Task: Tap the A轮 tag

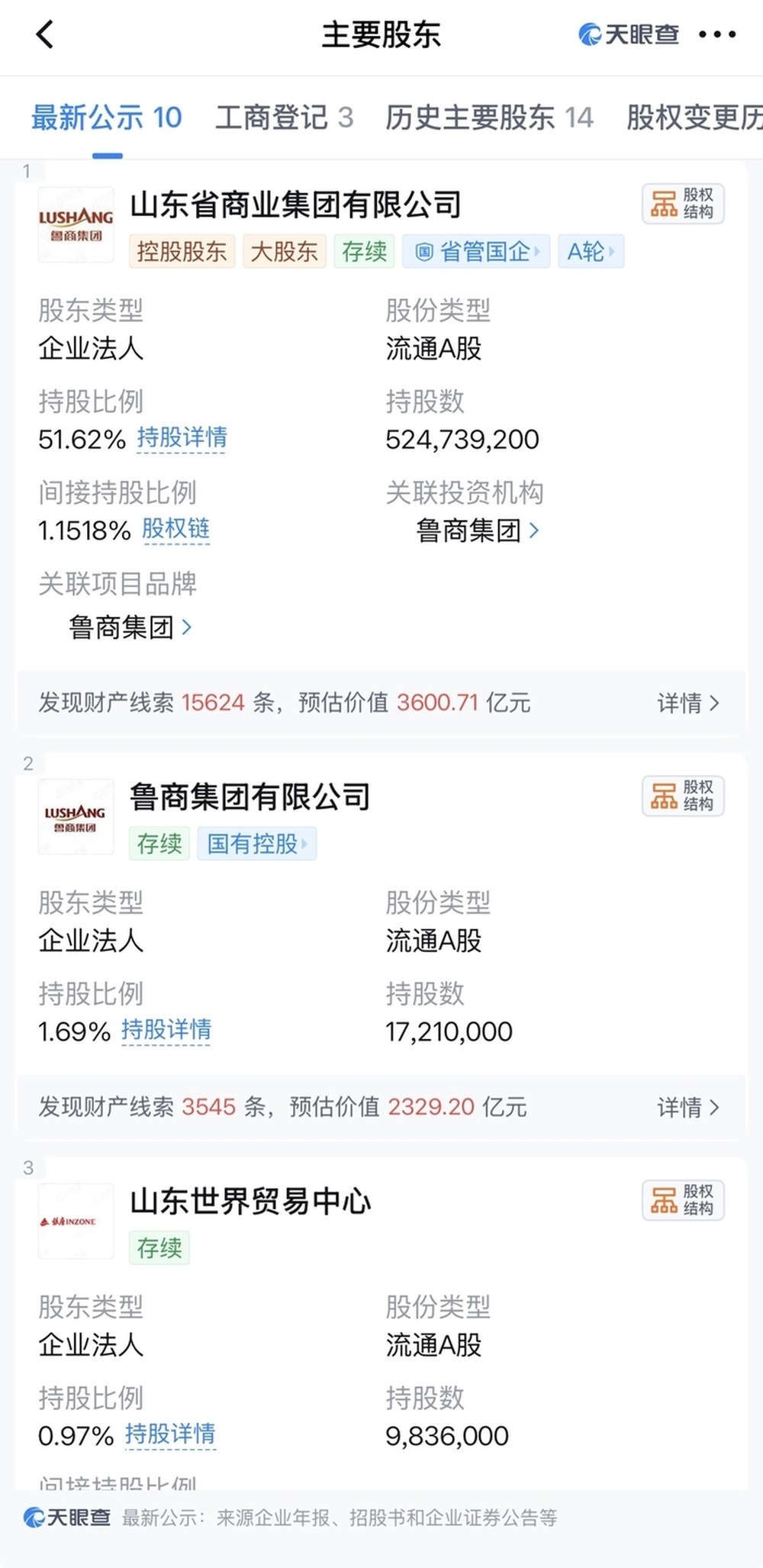Action: coord(591,251)
